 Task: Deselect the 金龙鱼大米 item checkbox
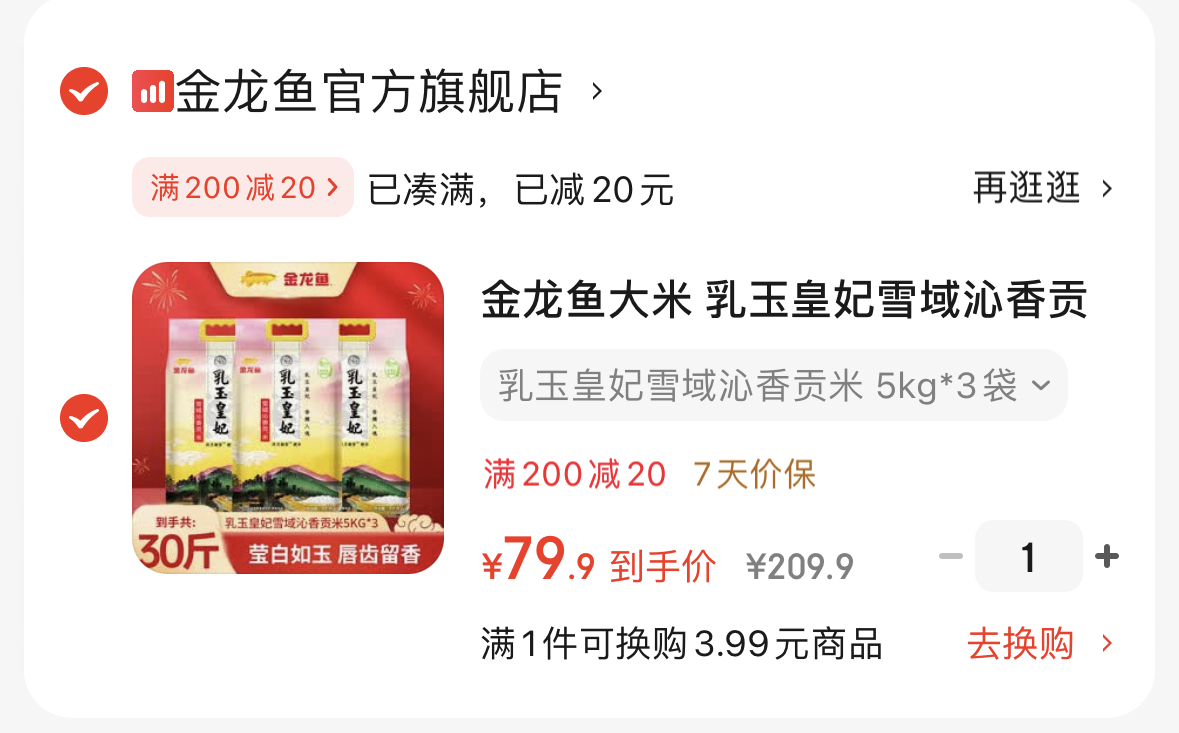click(84, 418)
